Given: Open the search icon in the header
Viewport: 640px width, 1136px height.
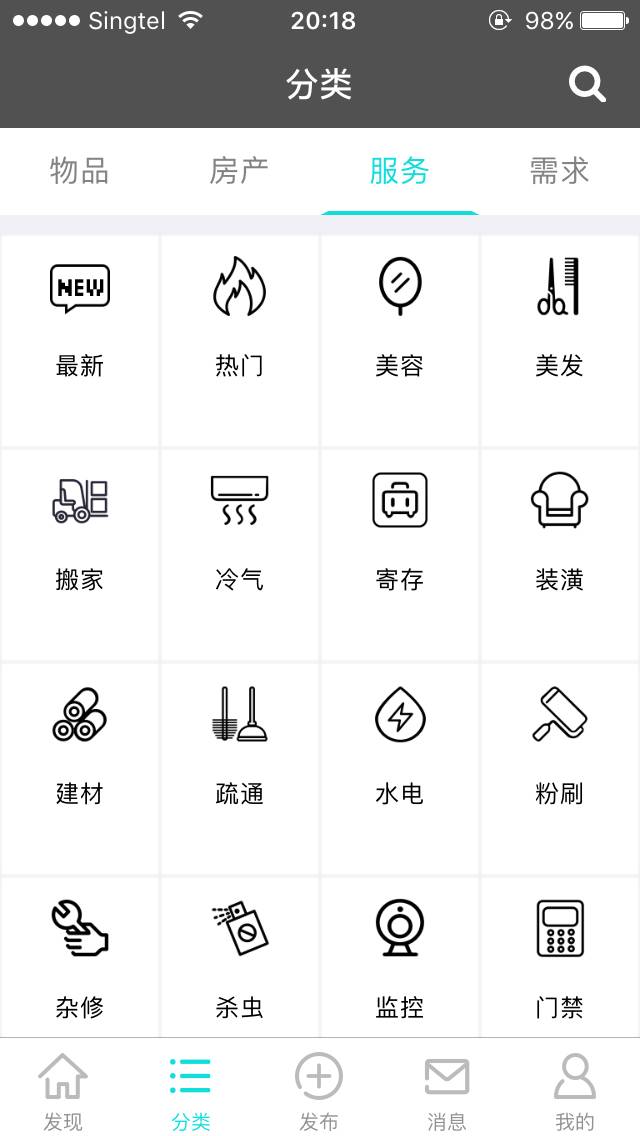Looking at the screenshot, I should pos(587,85).
